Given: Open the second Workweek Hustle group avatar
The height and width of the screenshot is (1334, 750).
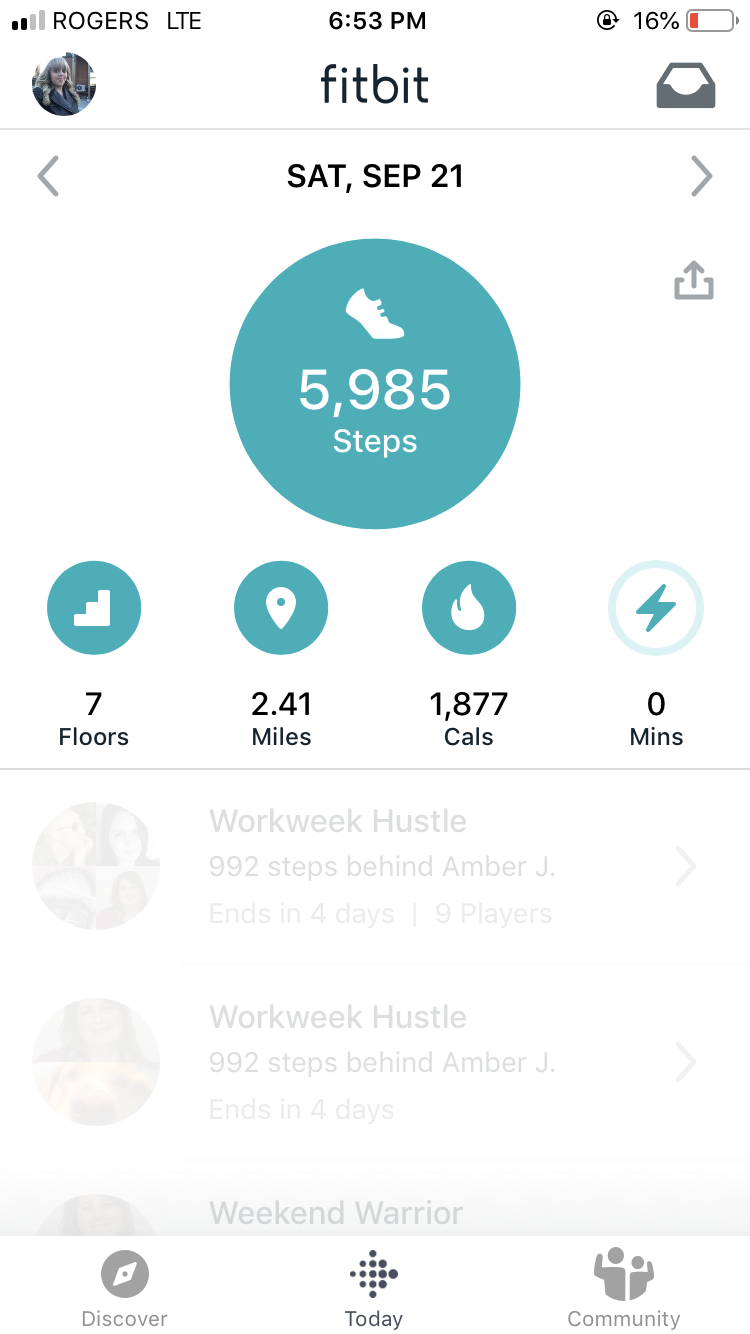Looking at the screenshot, I should click(x=95, y=1062).
